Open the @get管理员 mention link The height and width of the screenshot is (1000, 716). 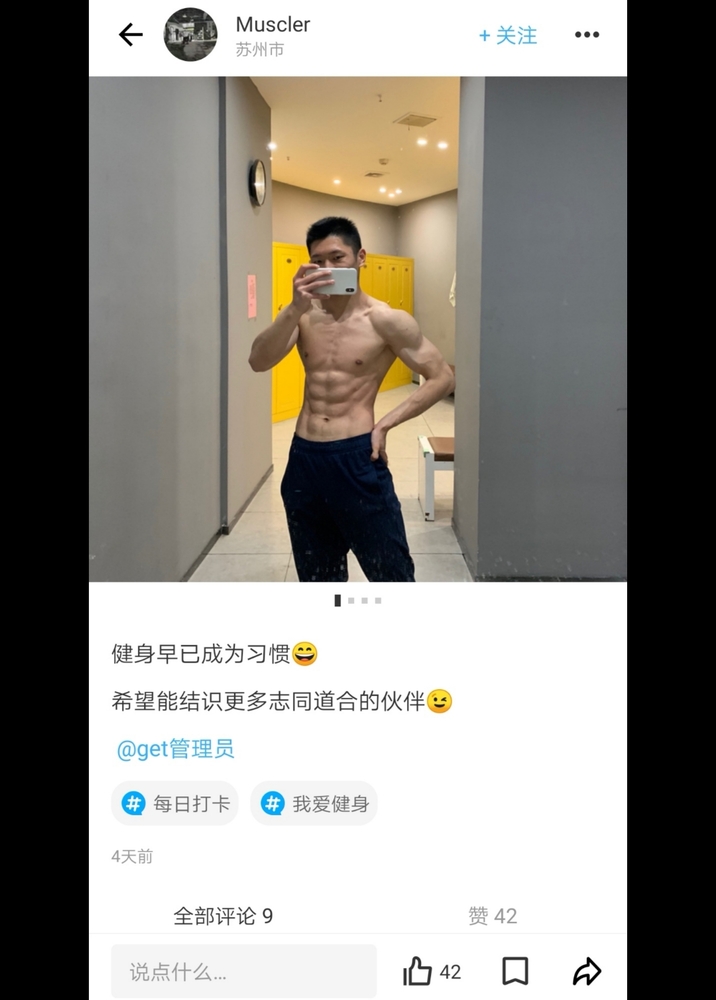[x=175, y=749]
